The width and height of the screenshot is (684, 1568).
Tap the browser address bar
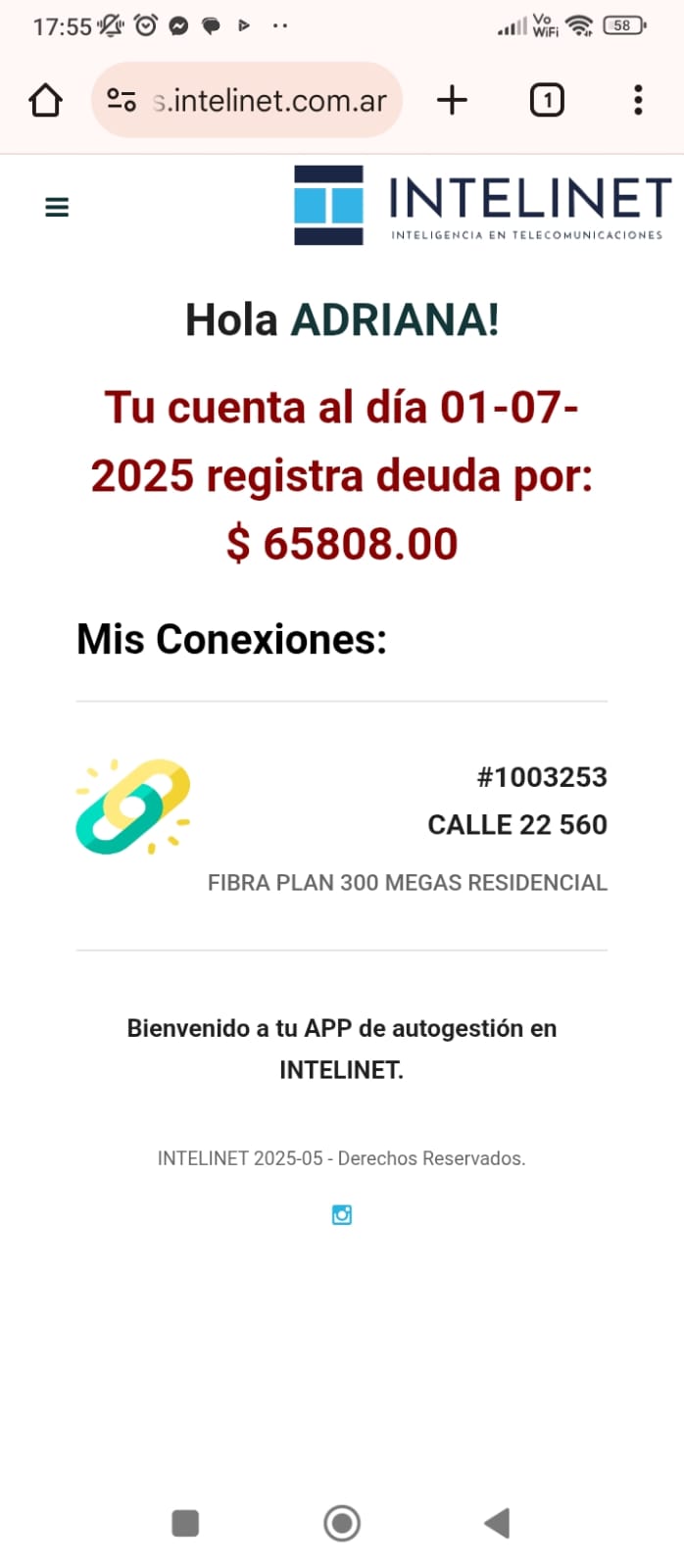click(269, 100)
